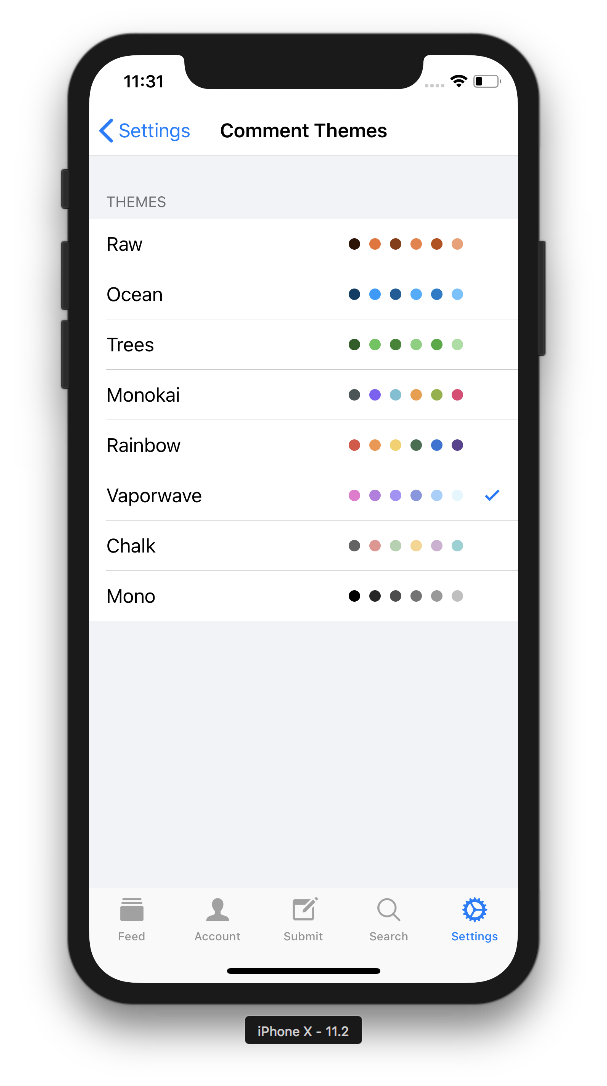Screen dimensions: 607x1086
Task: Apply the Monokai theme
Action: tap(303, 395)
